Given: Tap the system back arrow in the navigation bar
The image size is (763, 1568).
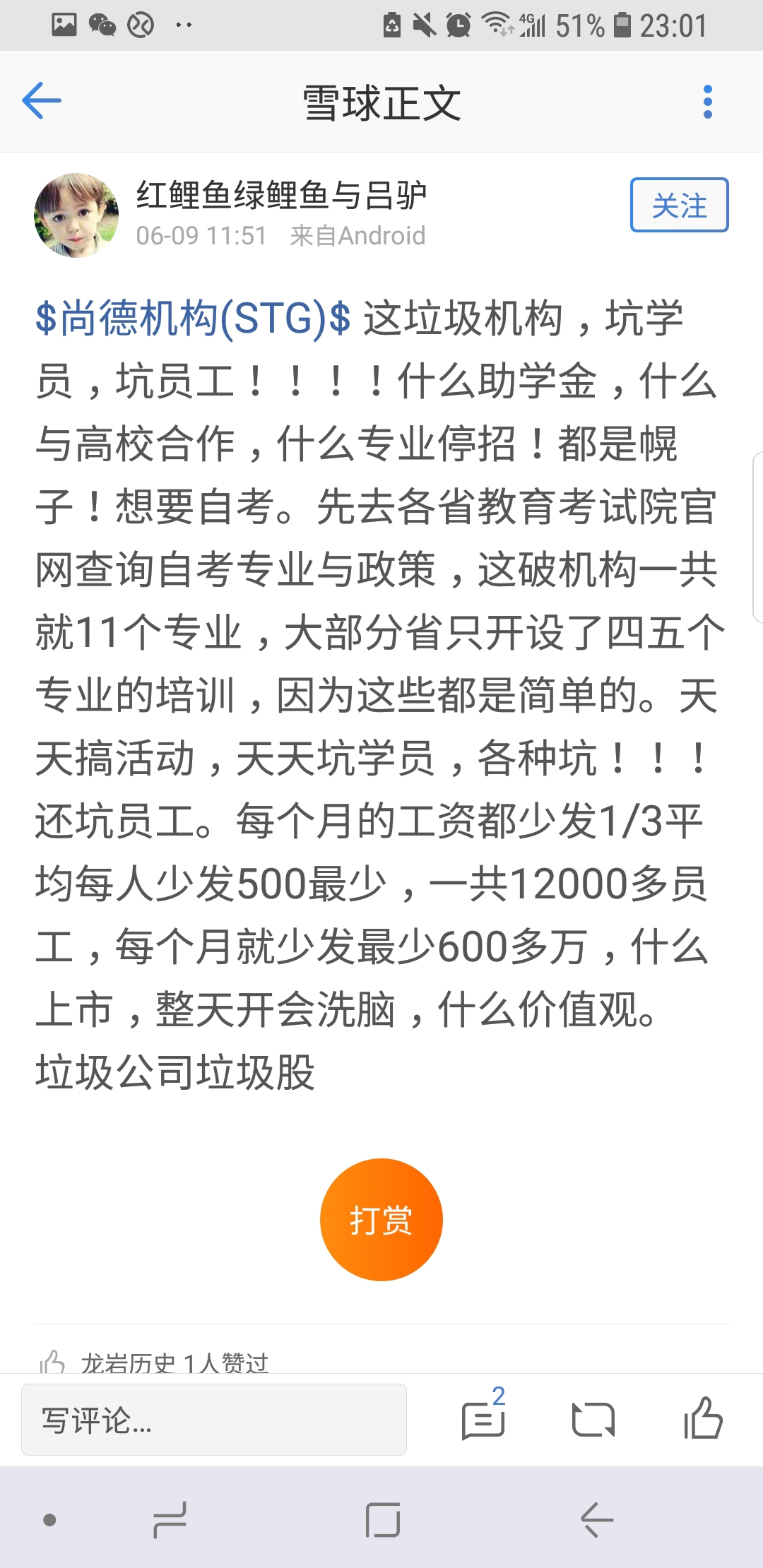Looking at the screenshot, I should 597,1520.
